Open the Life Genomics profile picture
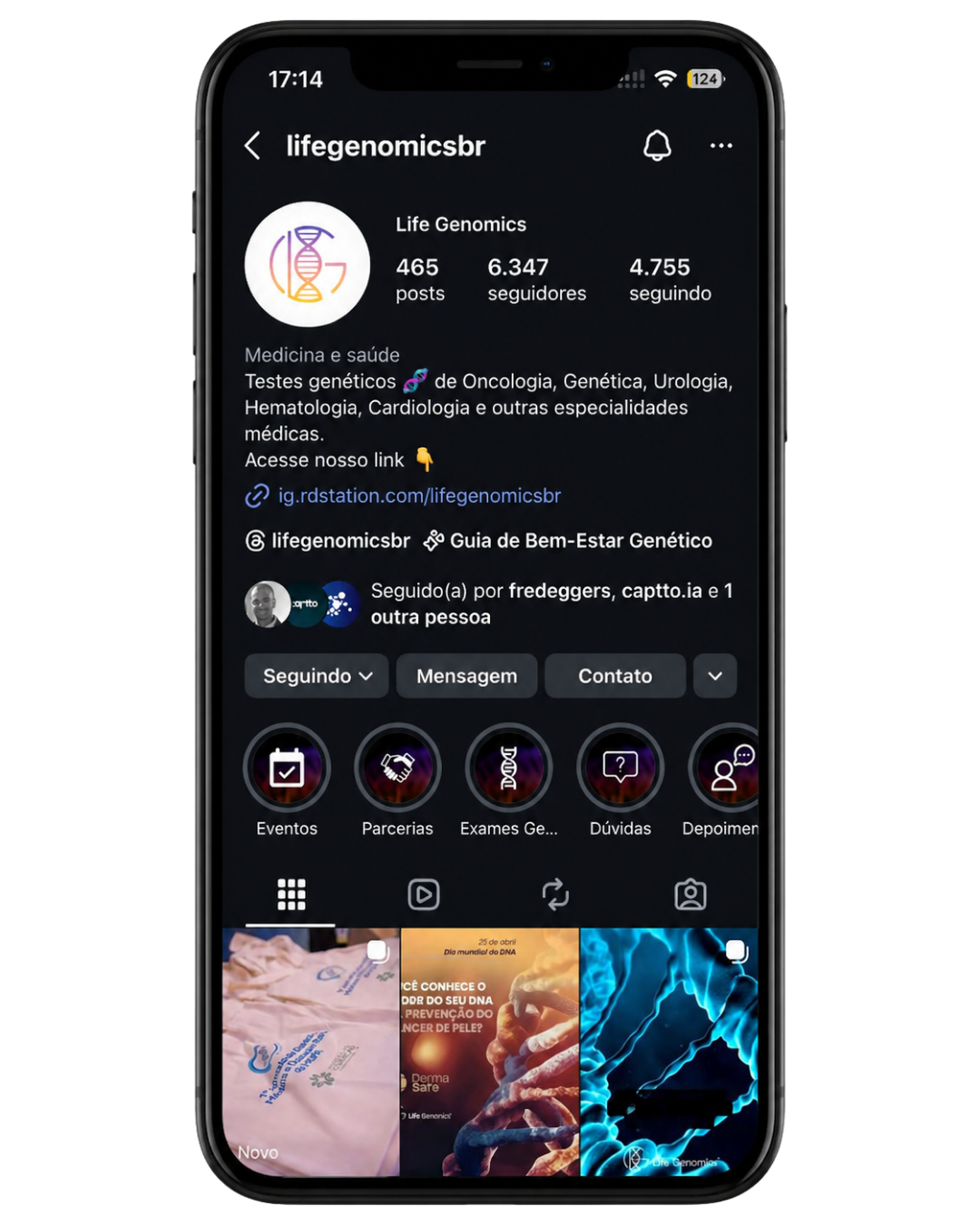This screenshot has width=980, height=1225. click(308, 264)
